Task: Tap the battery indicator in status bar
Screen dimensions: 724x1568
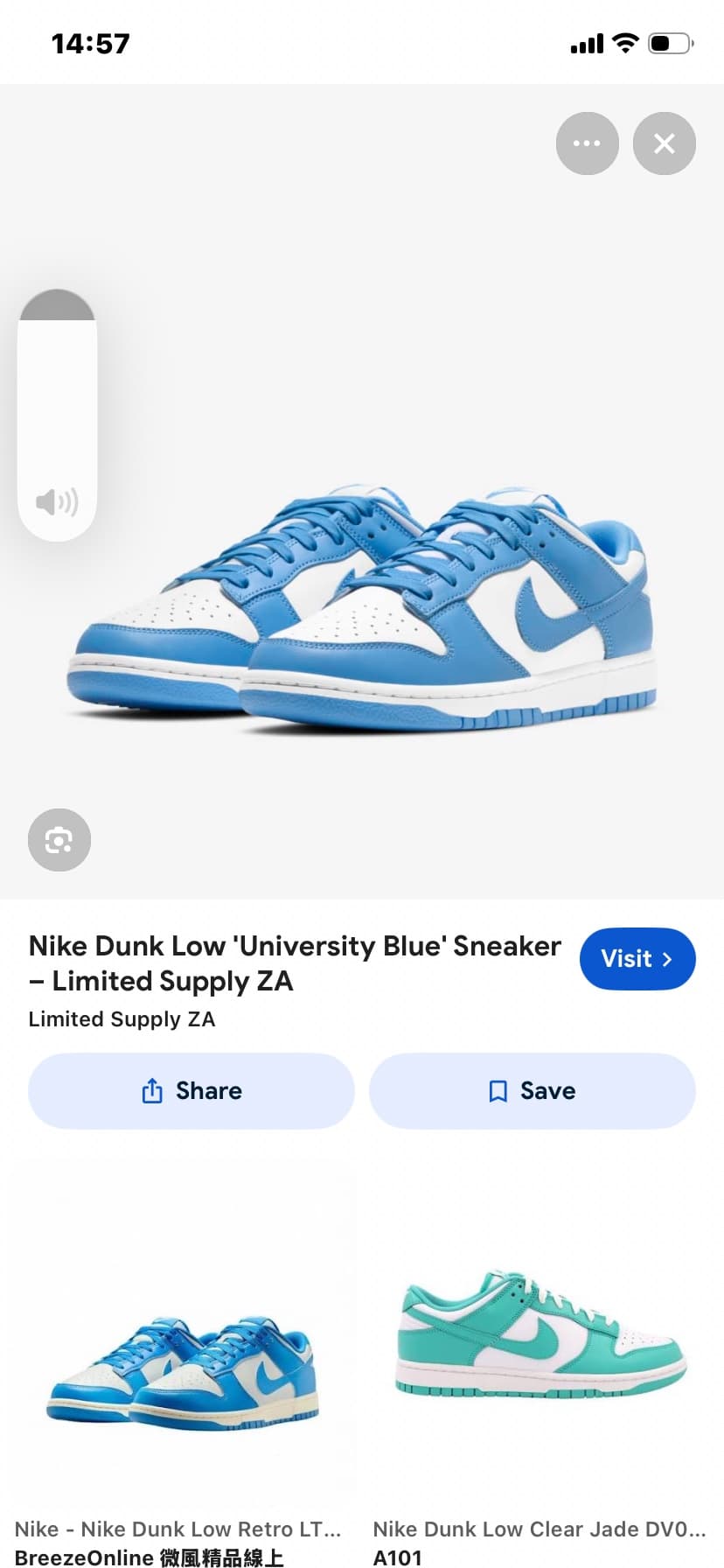Action: pyautogui.click(x=668, y=42)
